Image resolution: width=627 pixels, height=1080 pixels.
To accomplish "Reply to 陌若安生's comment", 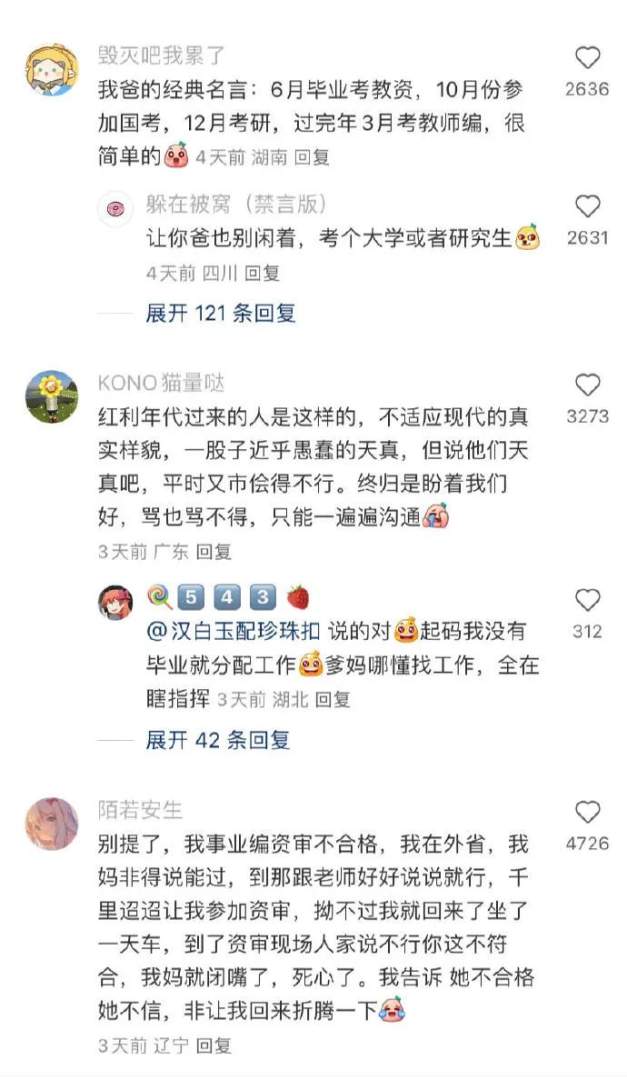I will coord(213,1045).
